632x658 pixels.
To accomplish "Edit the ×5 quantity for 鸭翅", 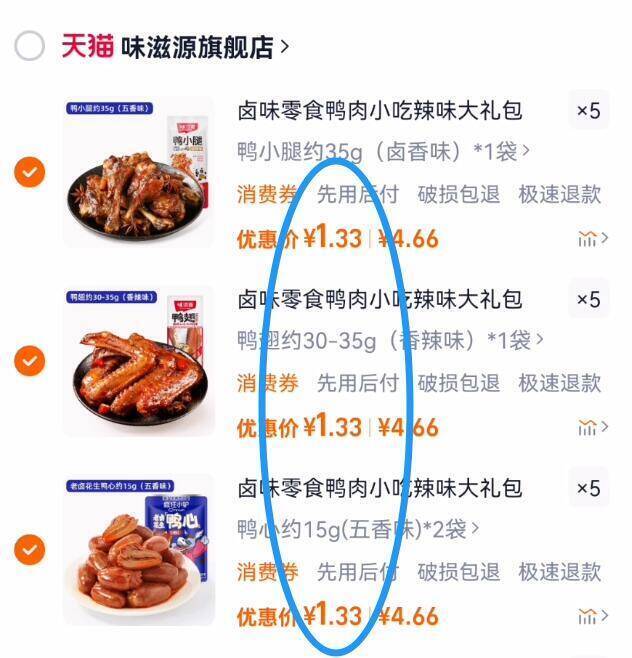I will [588, 300].
